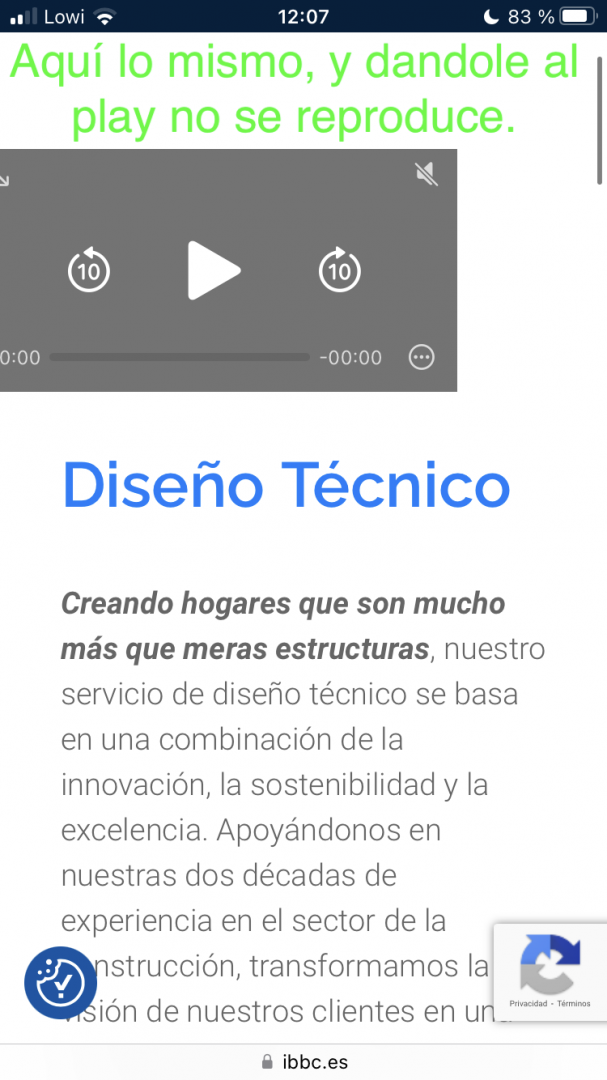Unmute the video sound
Viewport: 607px width, 1080px height.
tap(426, 174)
